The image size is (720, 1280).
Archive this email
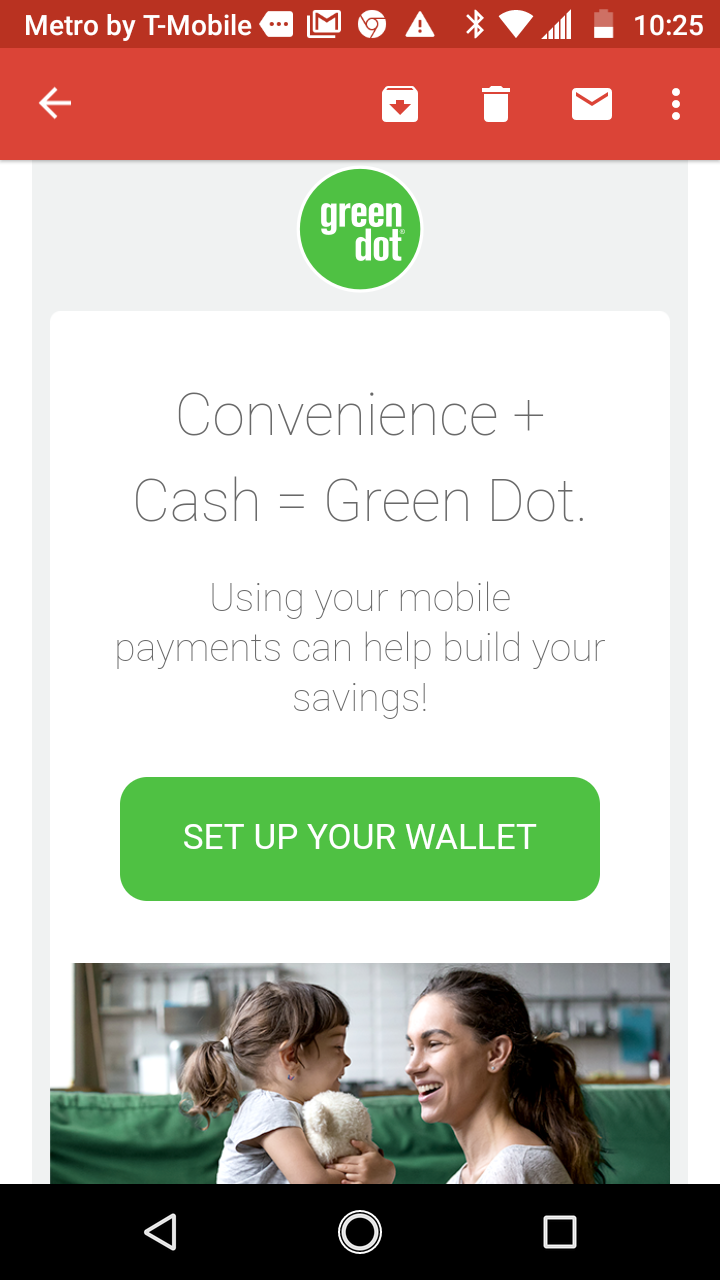point(399,104)
